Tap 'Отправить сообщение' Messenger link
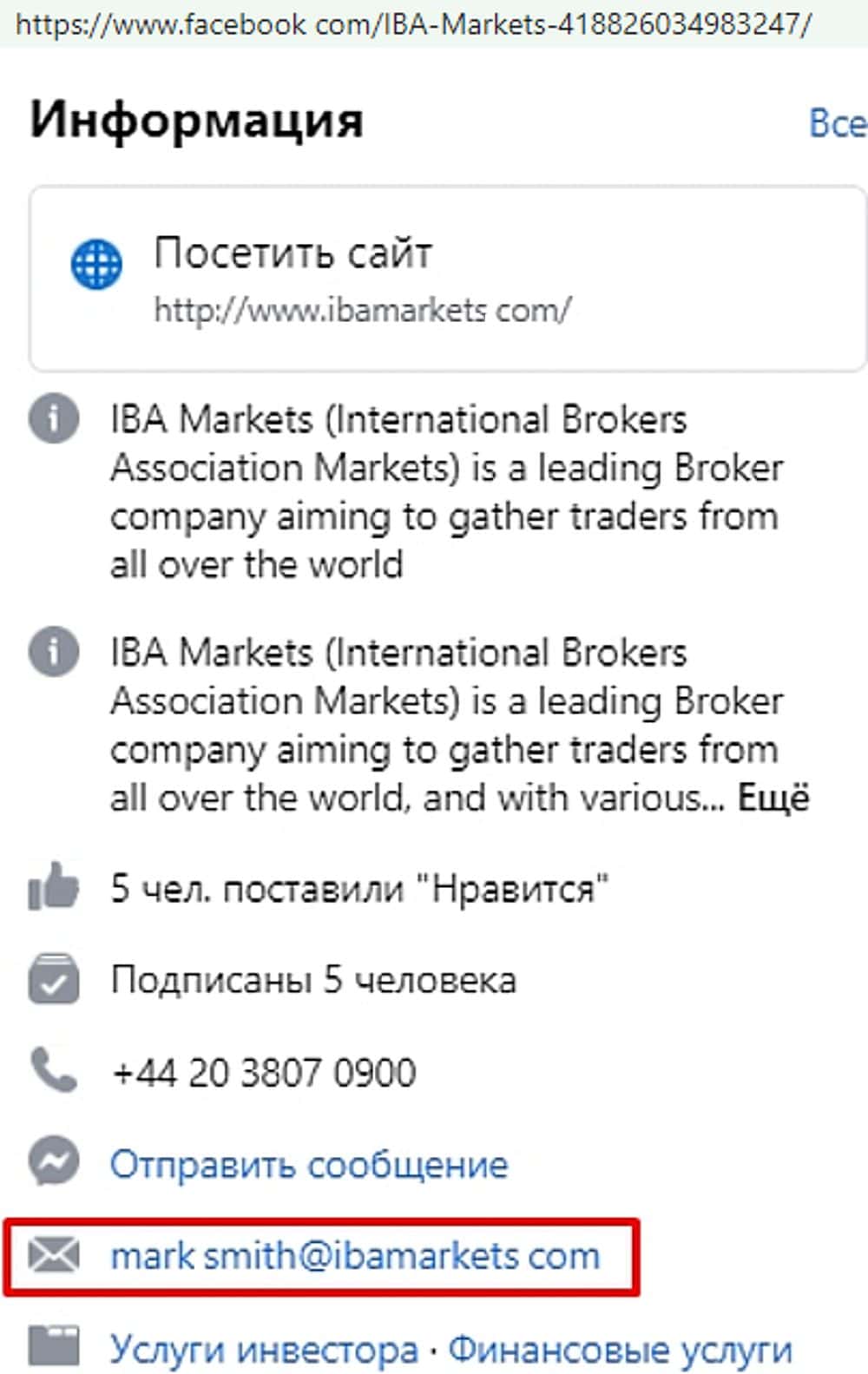 click(x=308, y=1164)
